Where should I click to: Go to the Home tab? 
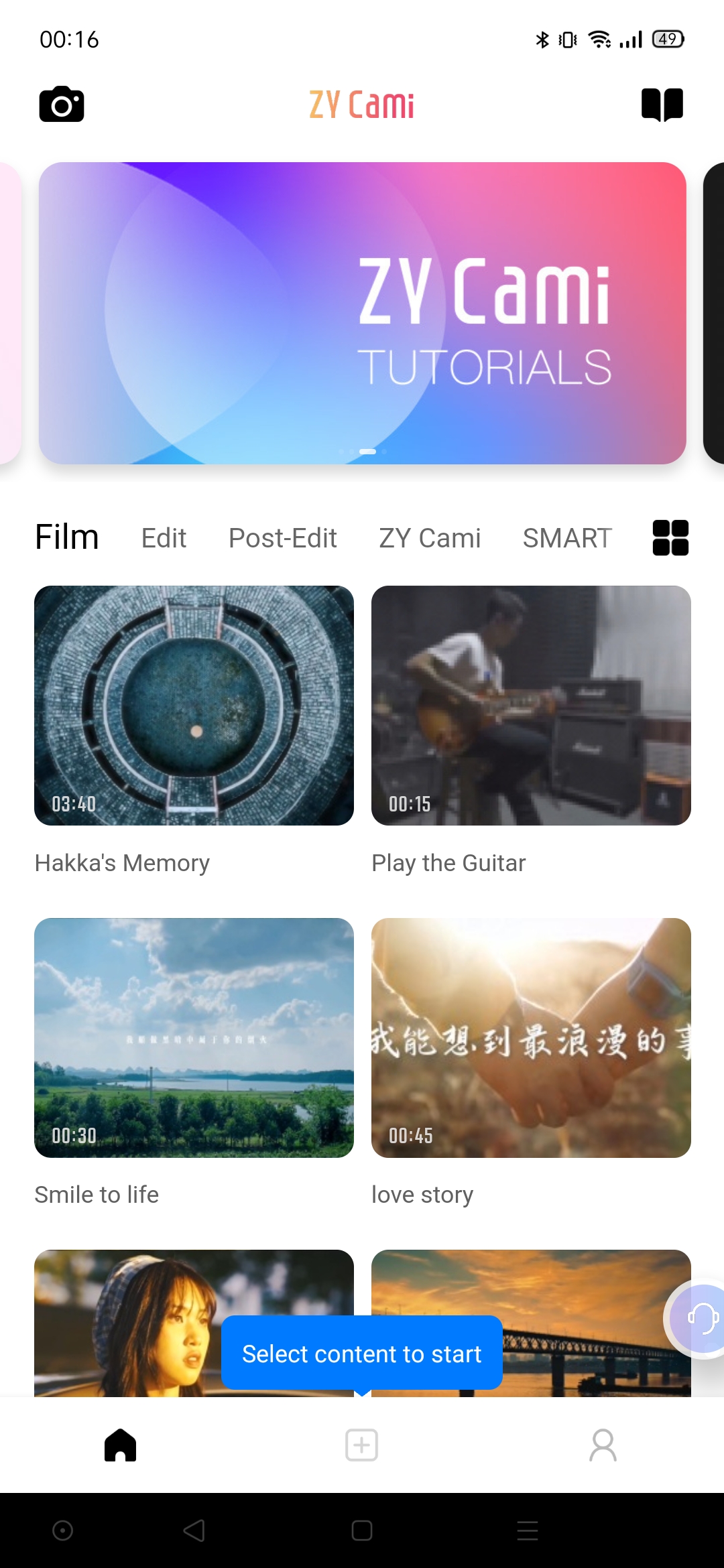pos(121,1445)
